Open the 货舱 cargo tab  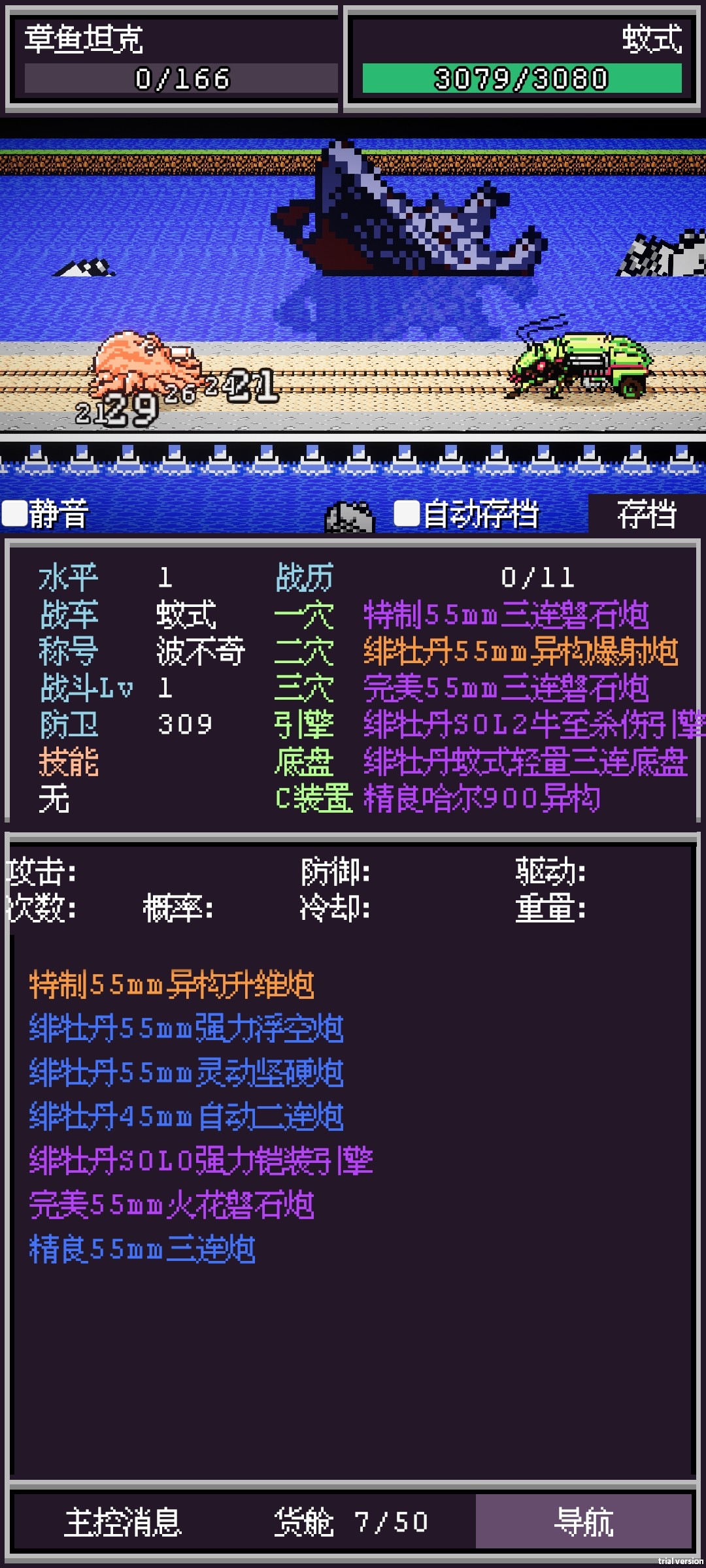click(352, 1522)
